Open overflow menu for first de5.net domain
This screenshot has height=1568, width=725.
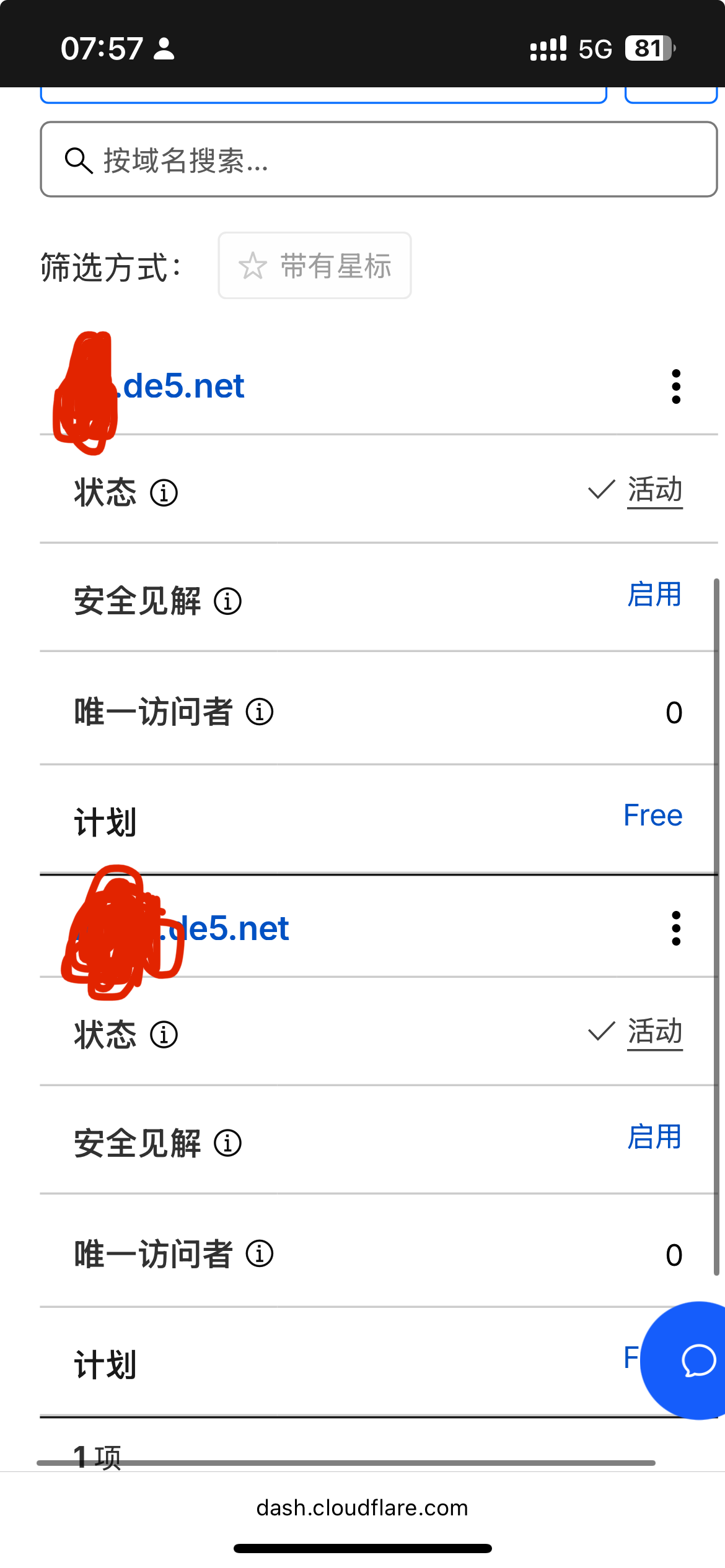coord(675,386)
